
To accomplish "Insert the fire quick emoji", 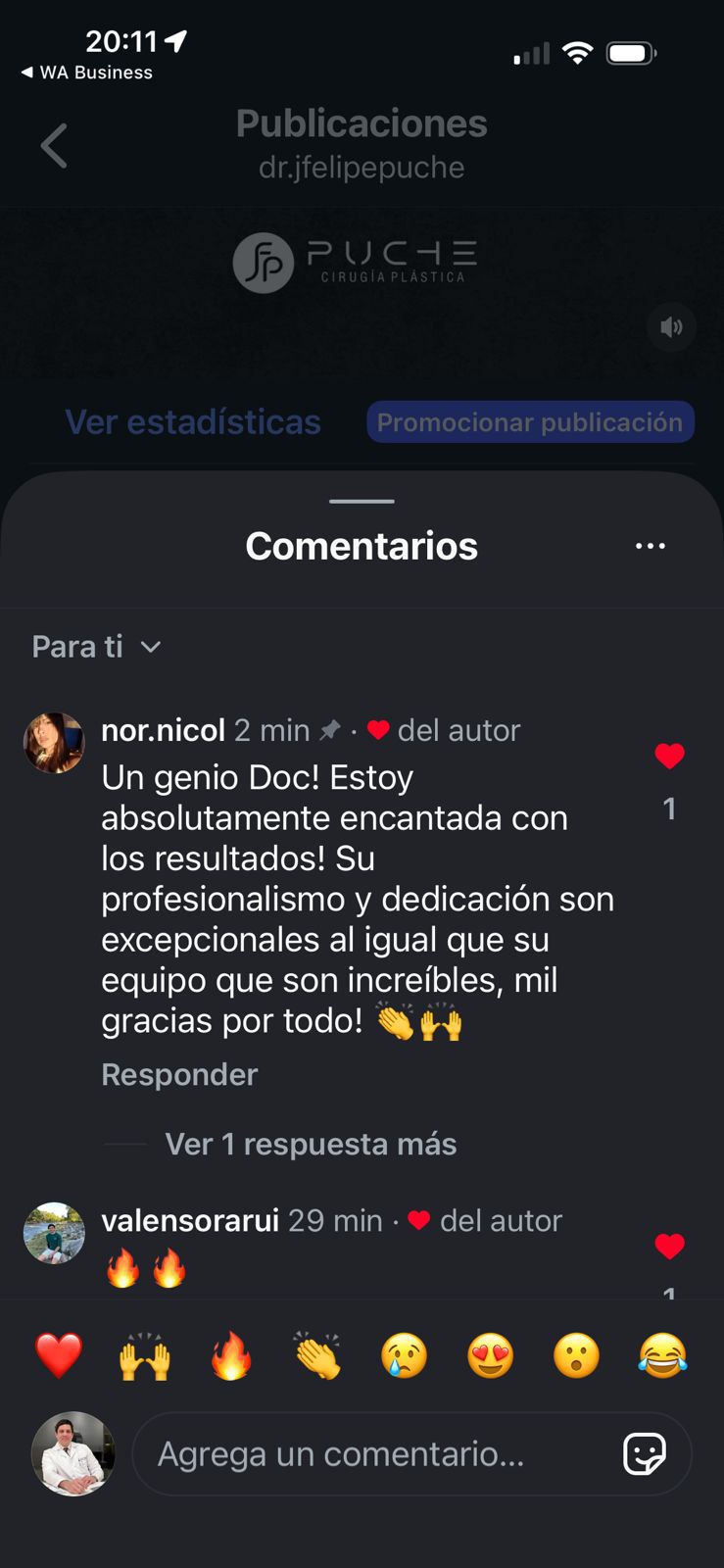I will (x=231, y=1356).
